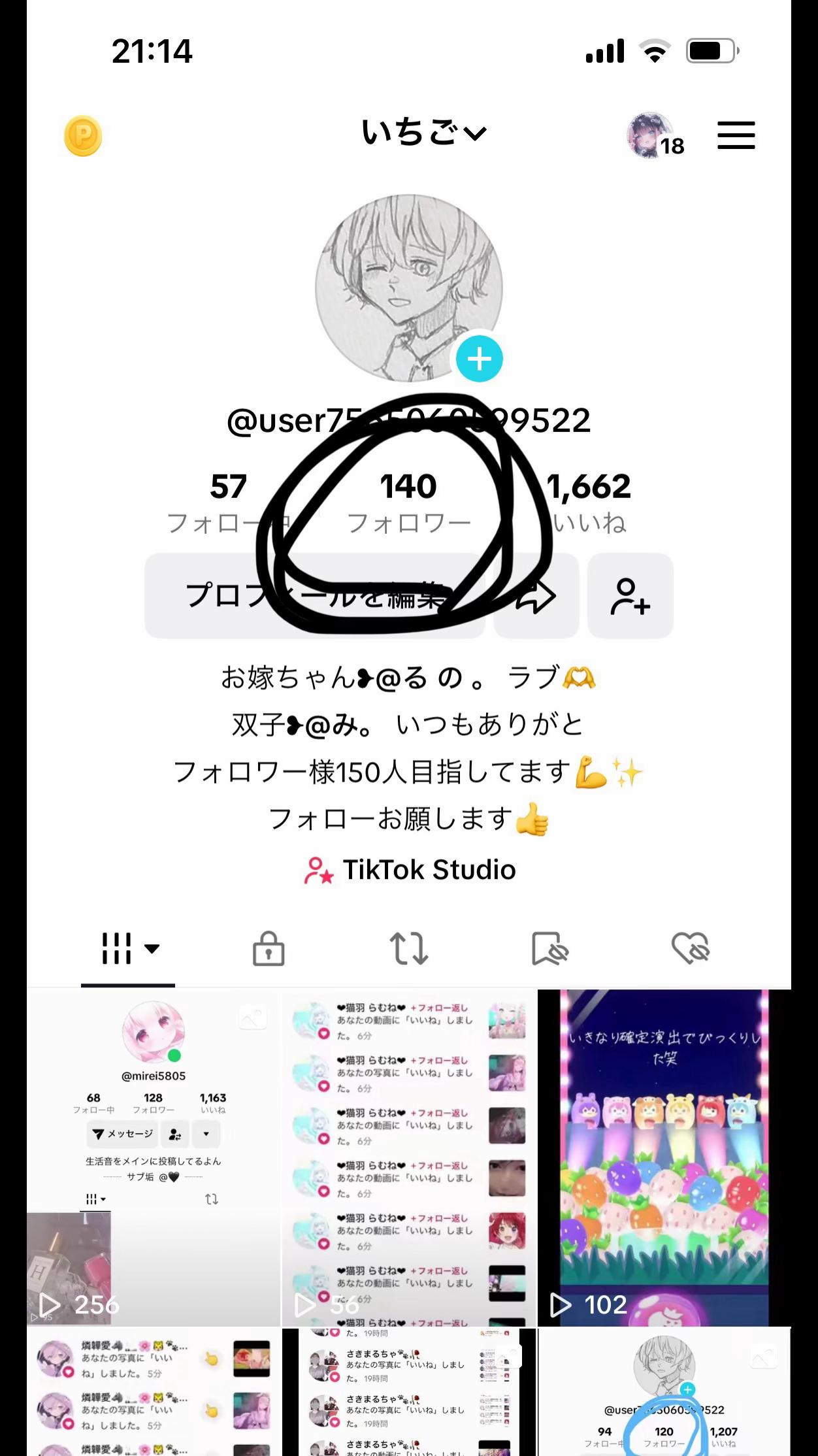This screenshot has width=818, height=1456.
Task: Select the posted videos grid tab
Action: 128,948
